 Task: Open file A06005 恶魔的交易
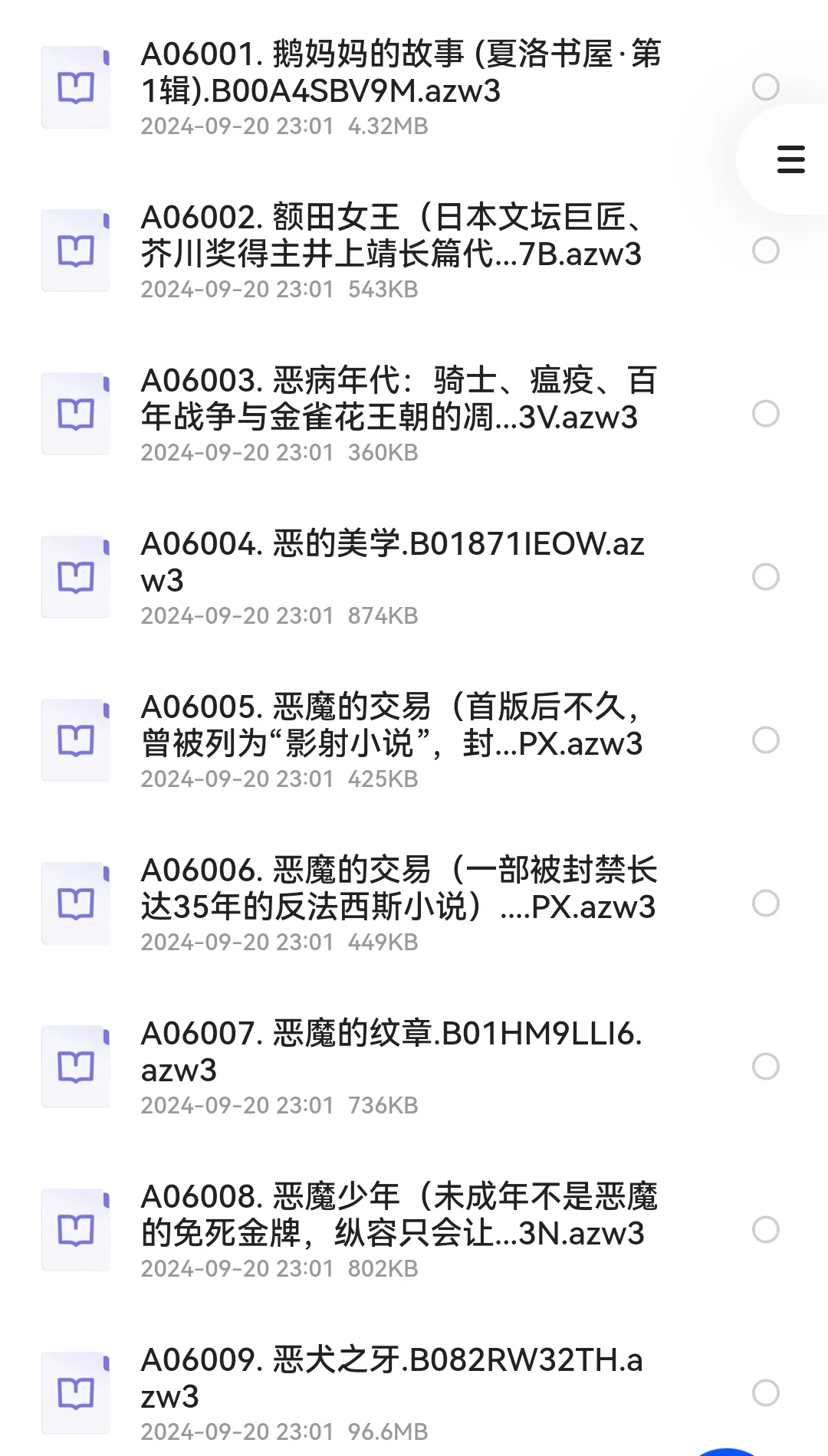[391, 726]
